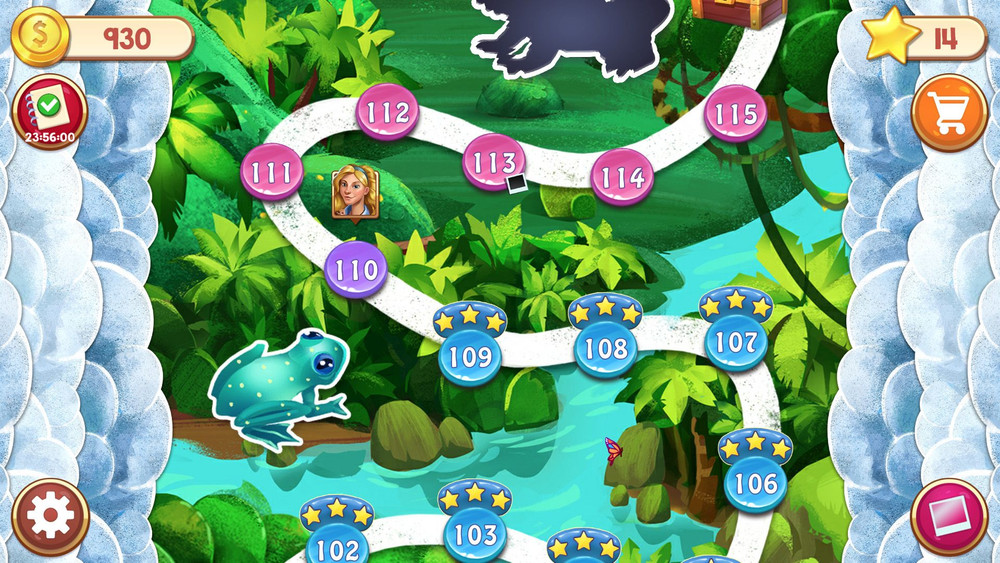Viewport: 1000px width, 563px height.
Task: Open the daily tasks notebook
Action: [50, 112]
